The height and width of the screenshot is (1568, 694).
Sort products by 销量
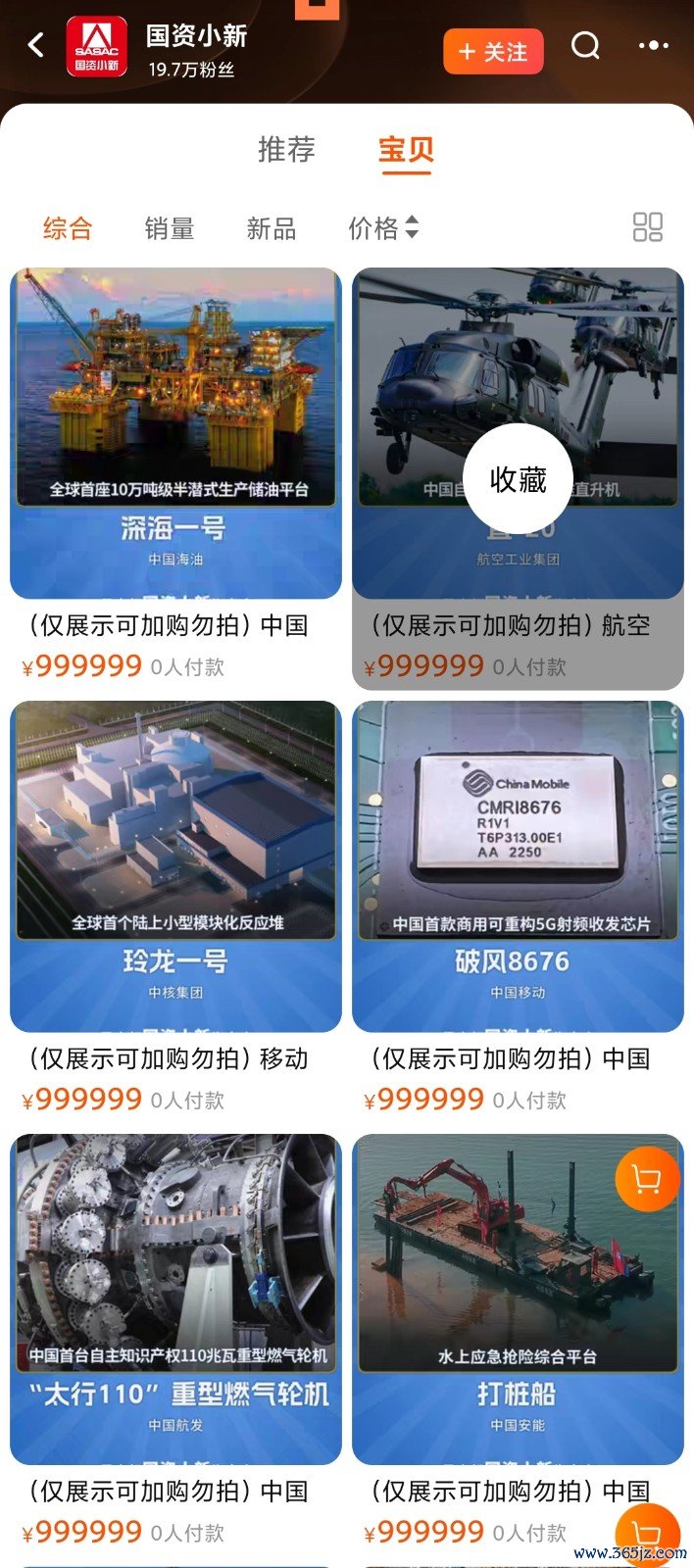pos(170,228)
